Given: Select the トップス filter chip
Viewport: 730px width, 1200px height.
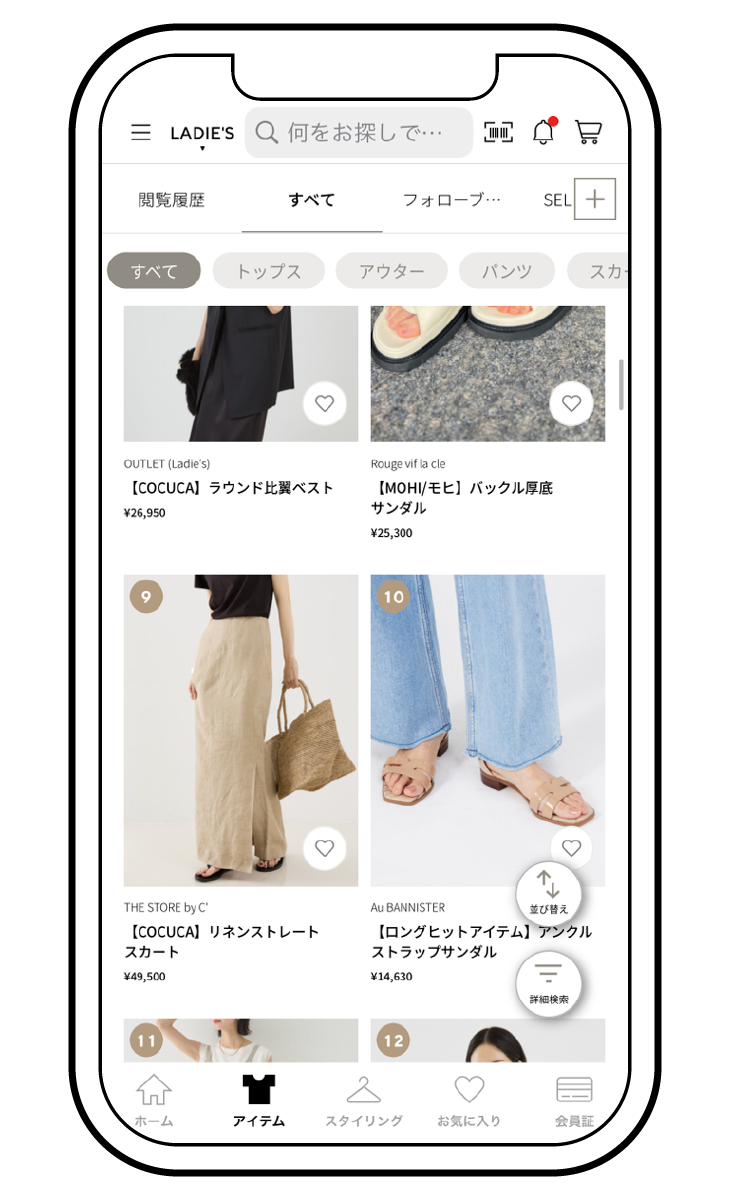Looking at the screenshot, I should coord(269,271).
